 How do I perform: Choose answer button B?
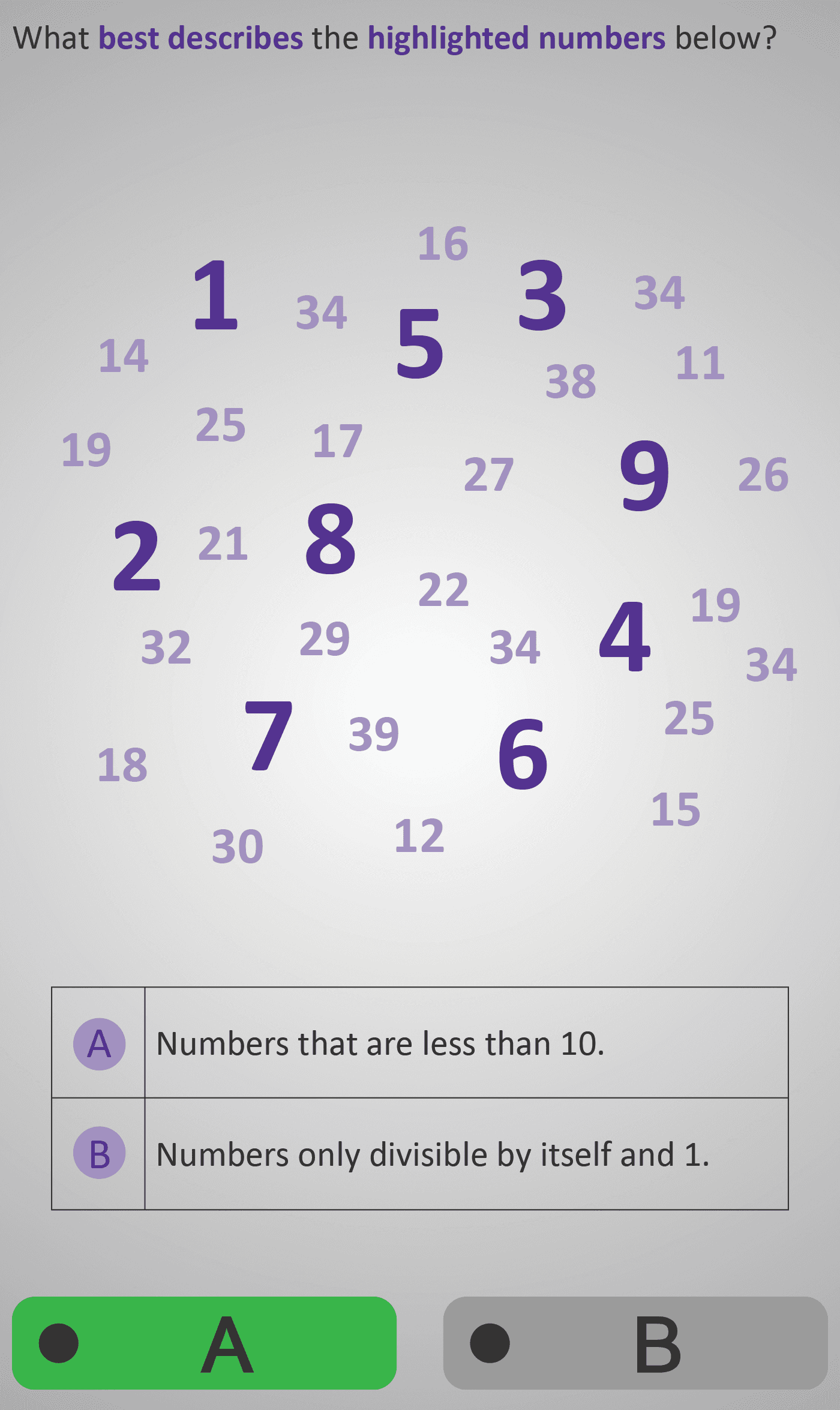click(635, 1343)
